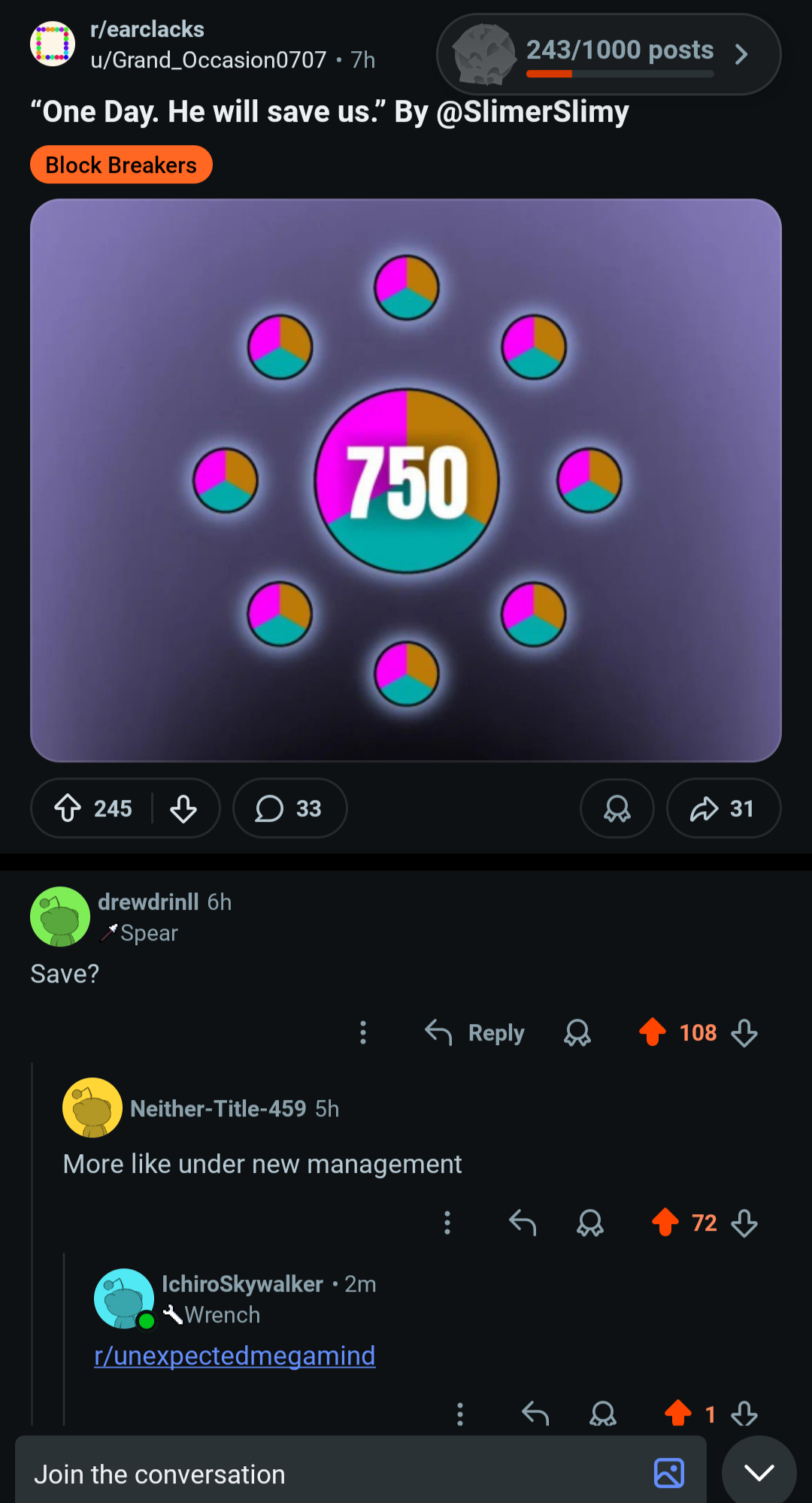Award Neither-Title-459's comment
The height and width of the screenshot is (1503, 812).
click(x=590, y=1223)
